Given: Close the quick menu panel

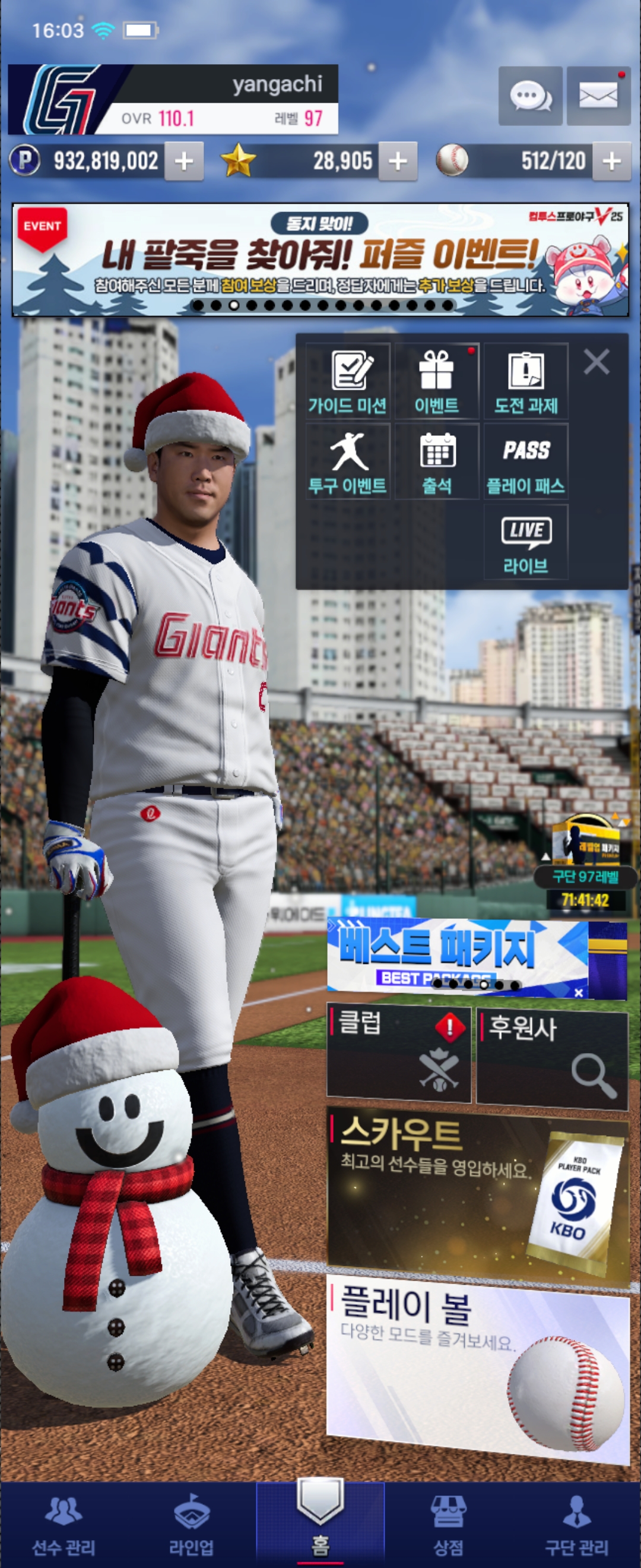Looking at the screenshot, I should point(596,362).
